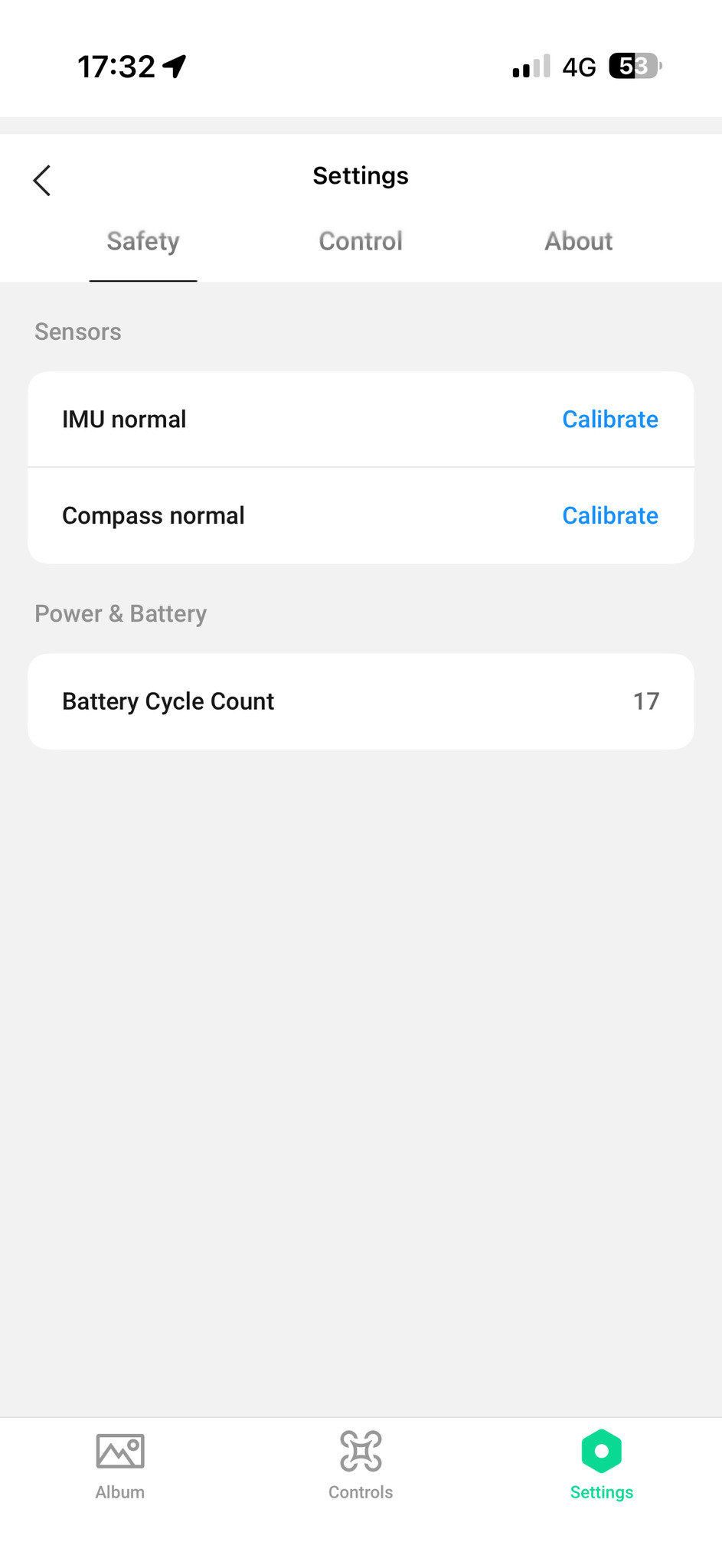Open the About tab
The width and height of the screenshot is (722, 1568).
(578, 241)
